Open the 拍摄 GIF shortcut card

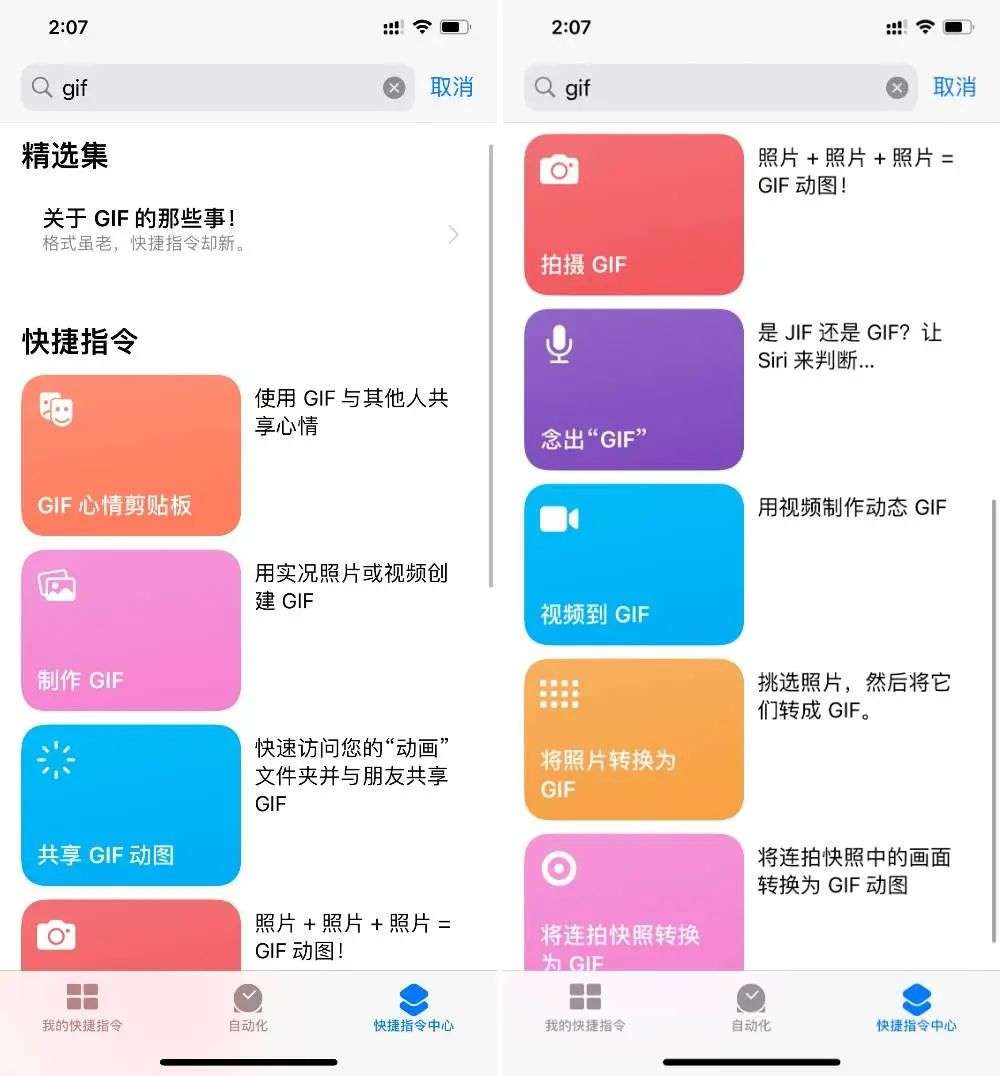pyautogui.click(x=634, y=214)
